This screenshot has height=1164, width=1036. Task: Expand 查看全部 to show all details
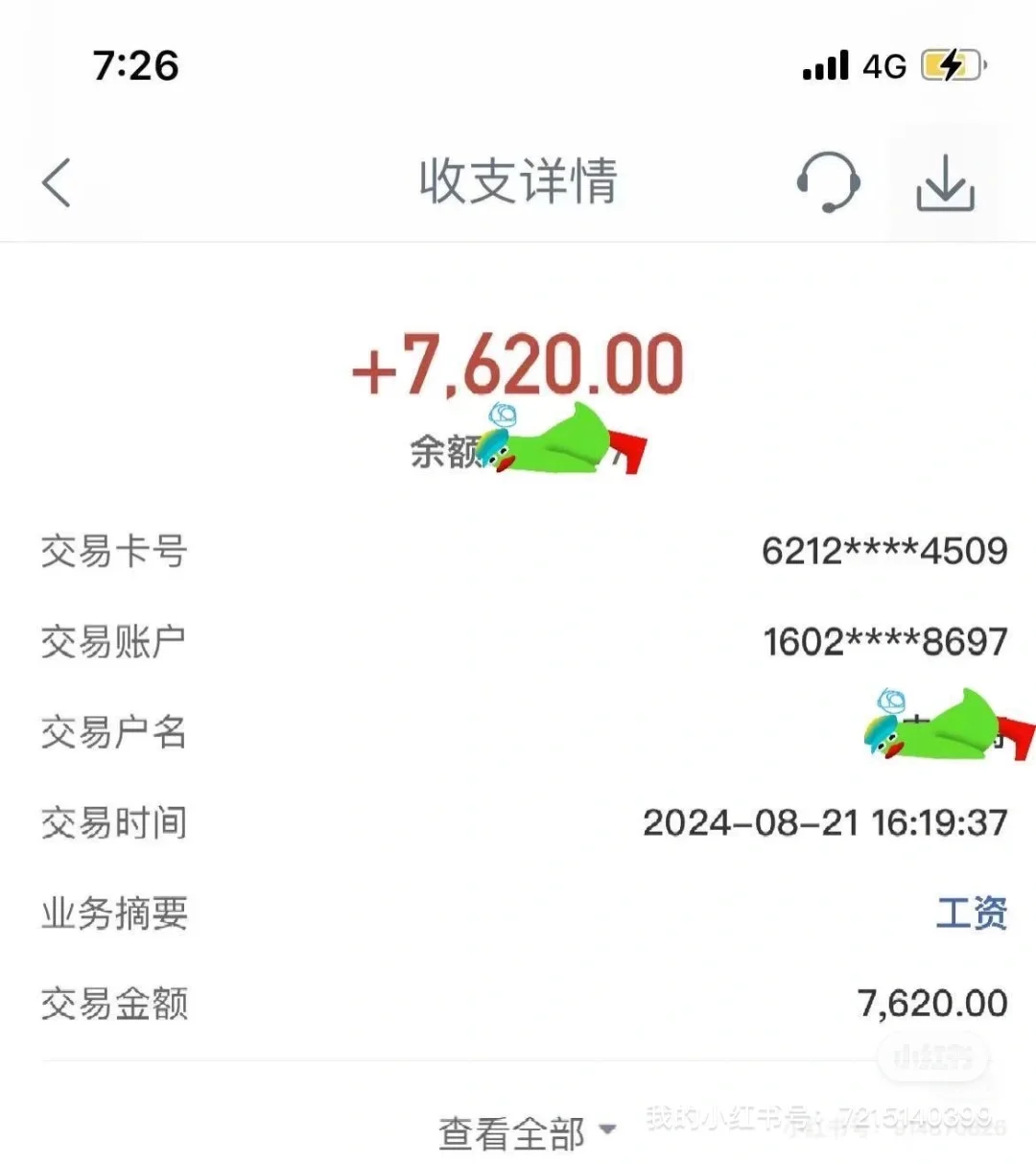pyautogui.click(x=526, y=1132)
